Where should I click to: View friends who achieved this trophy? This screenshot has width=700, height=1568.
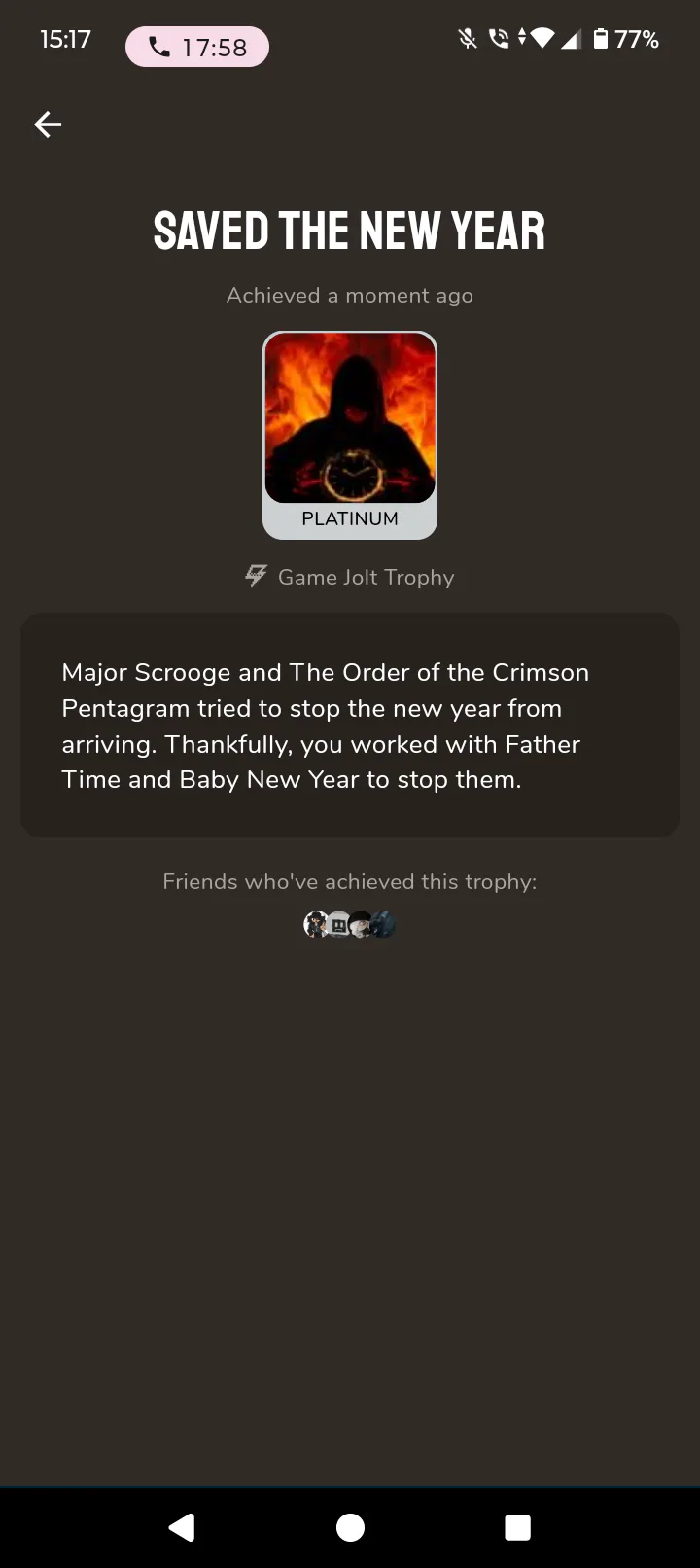(349, 924)
